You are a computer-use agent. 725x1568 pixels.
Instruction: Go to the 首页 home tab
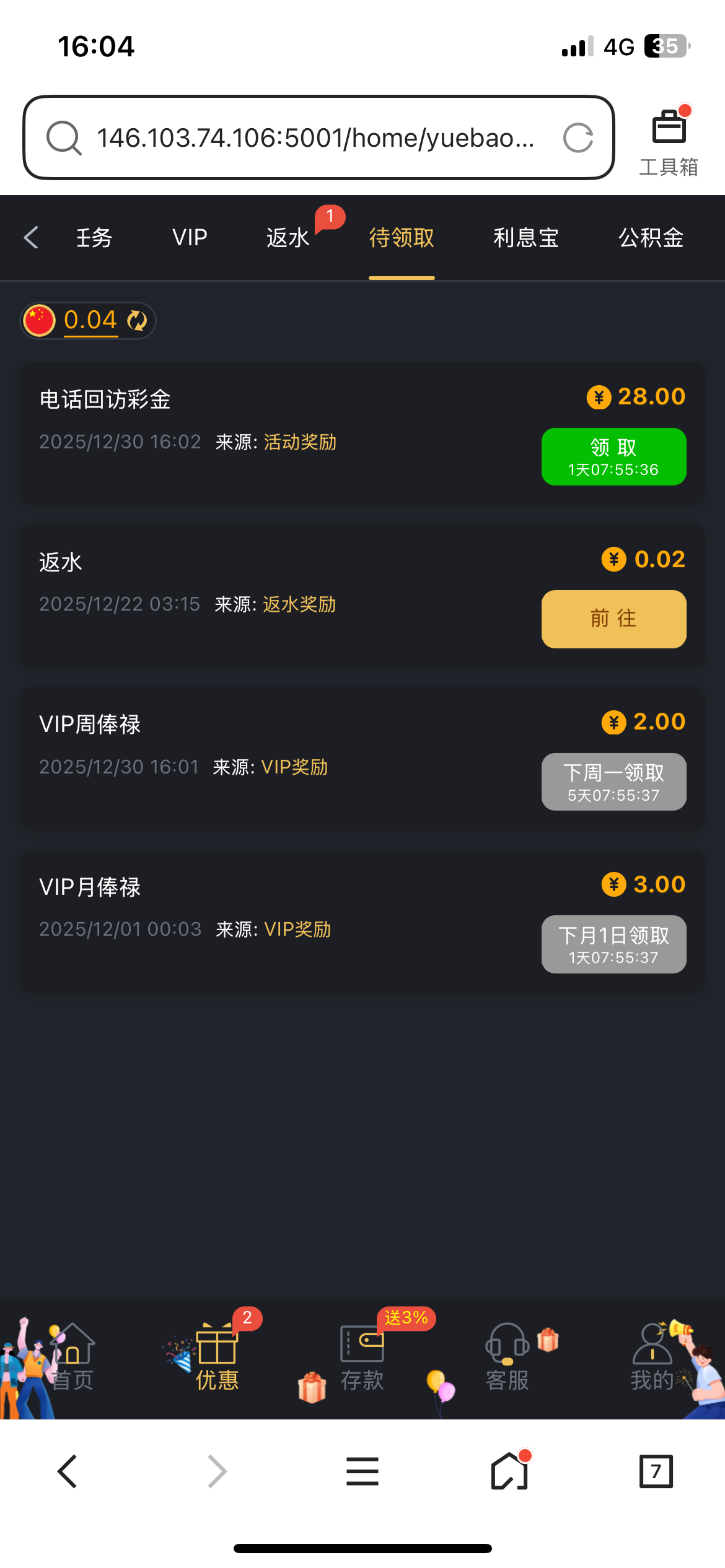72,1357
